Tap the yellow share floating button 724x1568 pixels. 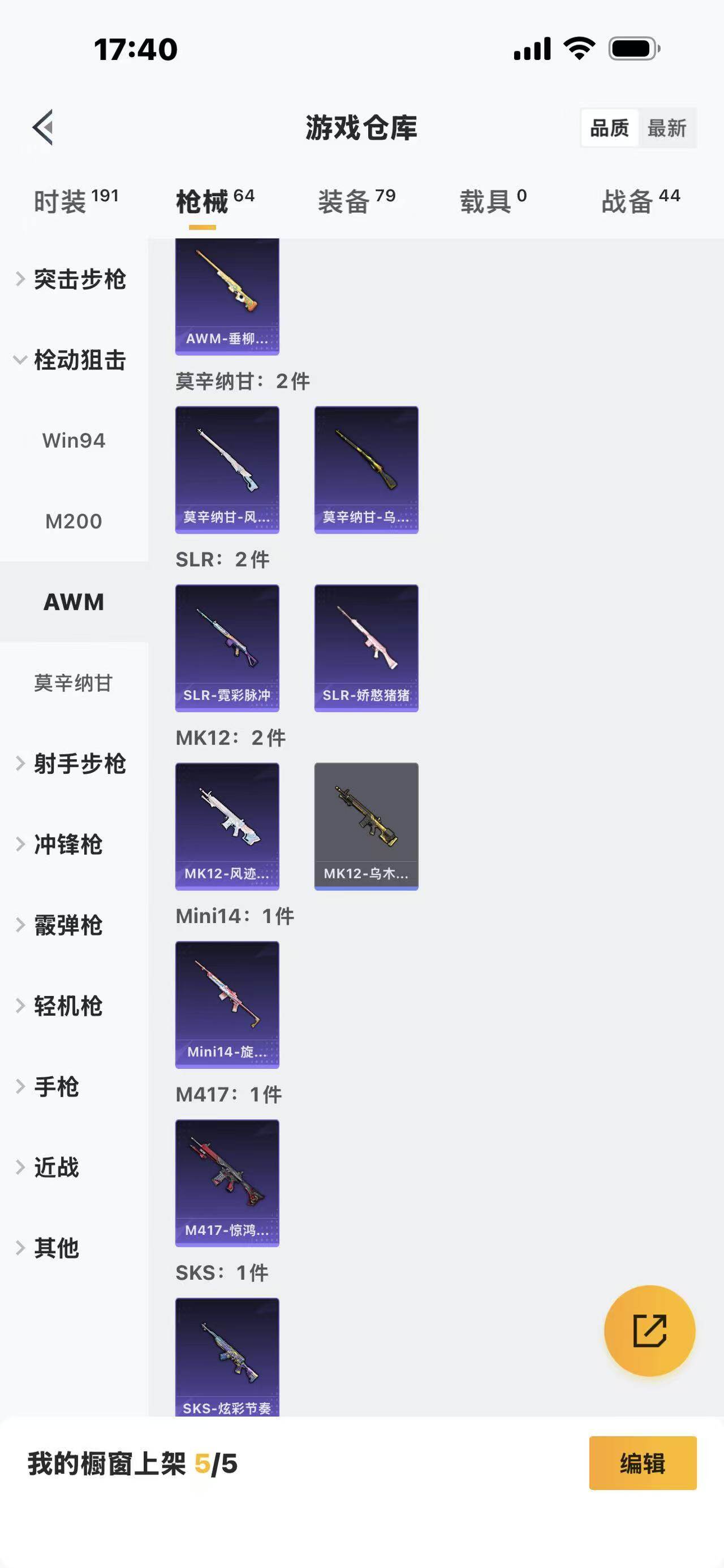pyautogui.click(x=649, y=1330)
